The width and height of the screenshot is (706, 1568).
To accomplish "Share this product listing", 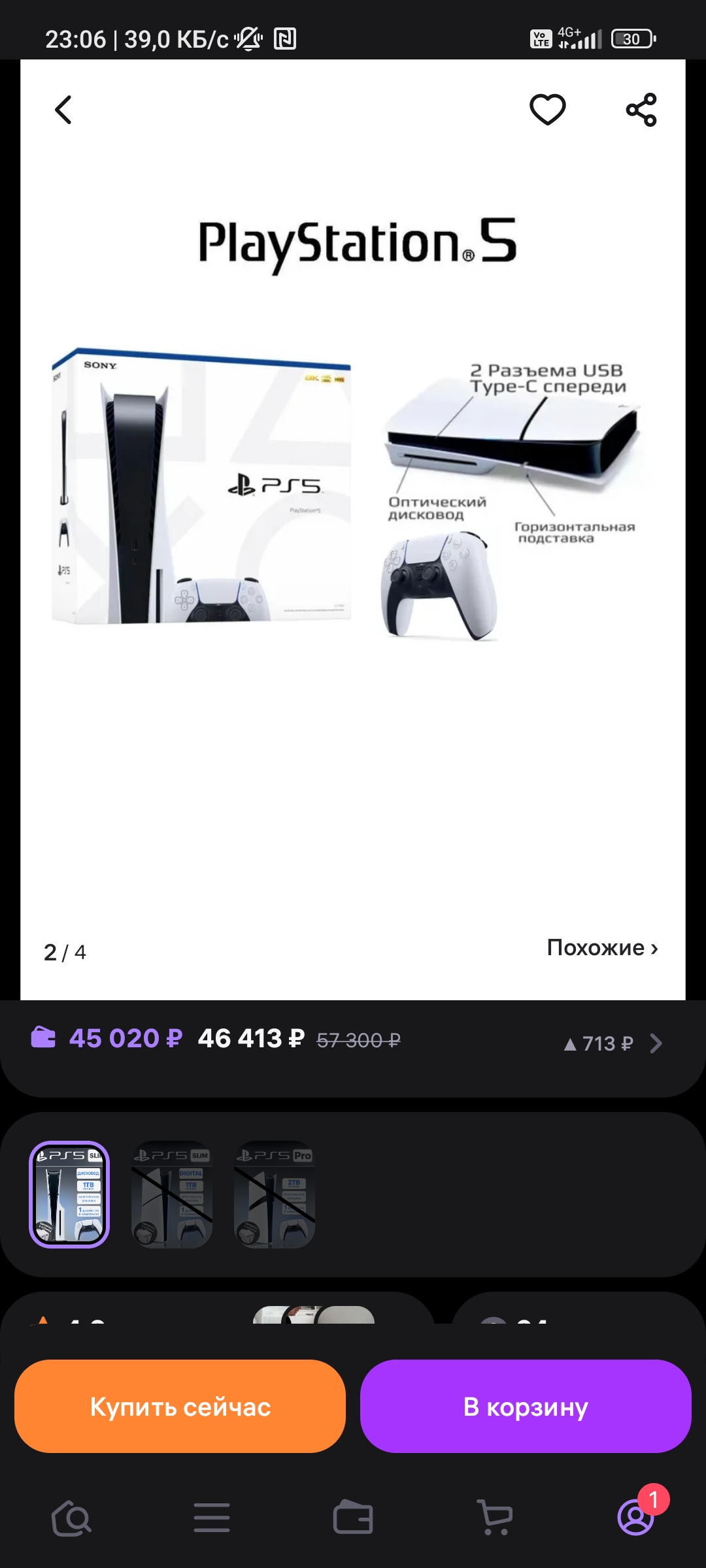I will pos(641,109).
